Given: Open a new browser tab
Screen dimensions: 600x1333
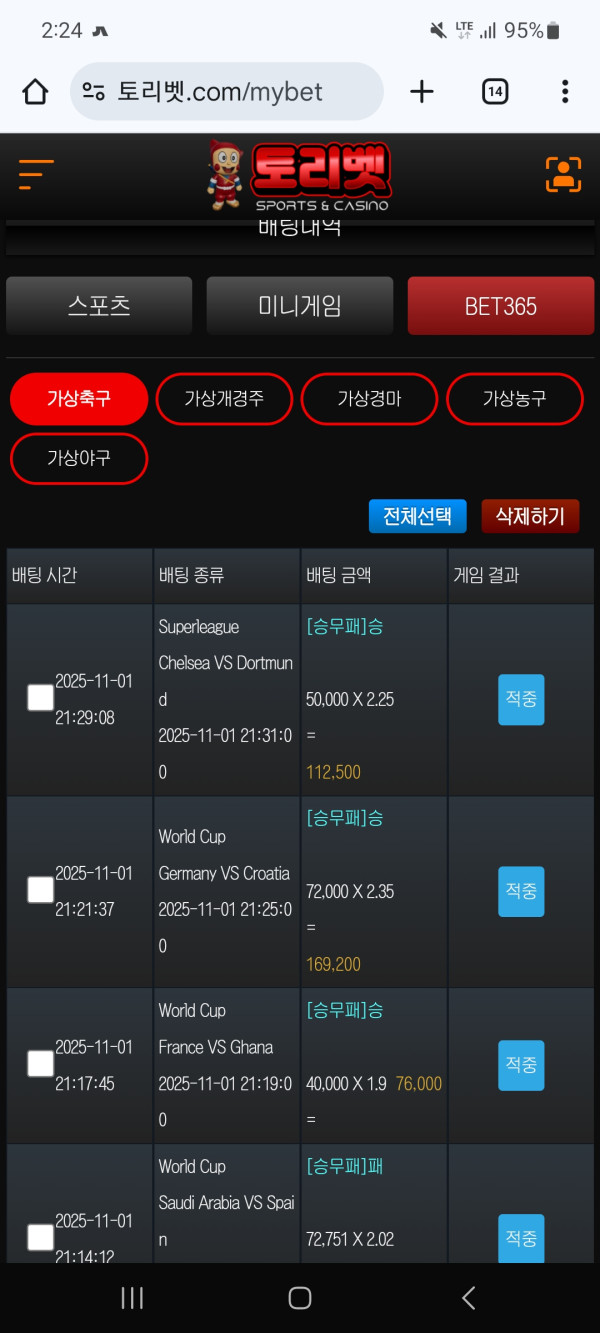Looking at the screenshot, I should pos(422,92).
